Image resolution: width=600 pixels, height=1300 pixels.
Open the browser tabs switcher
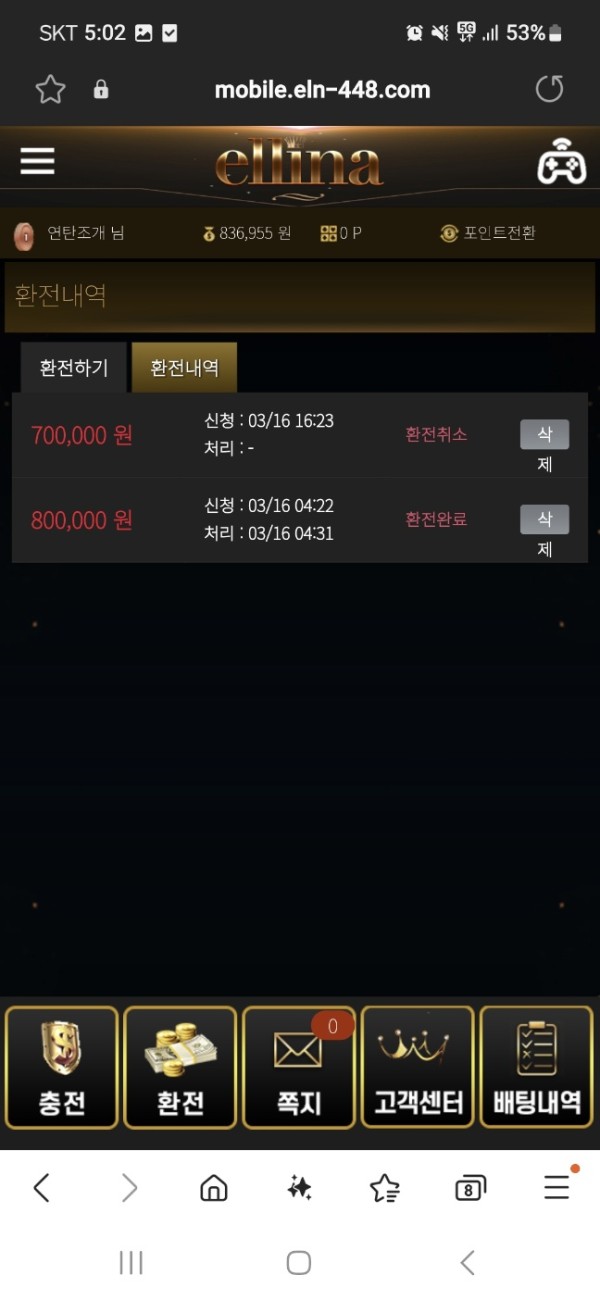(470, 1187)
